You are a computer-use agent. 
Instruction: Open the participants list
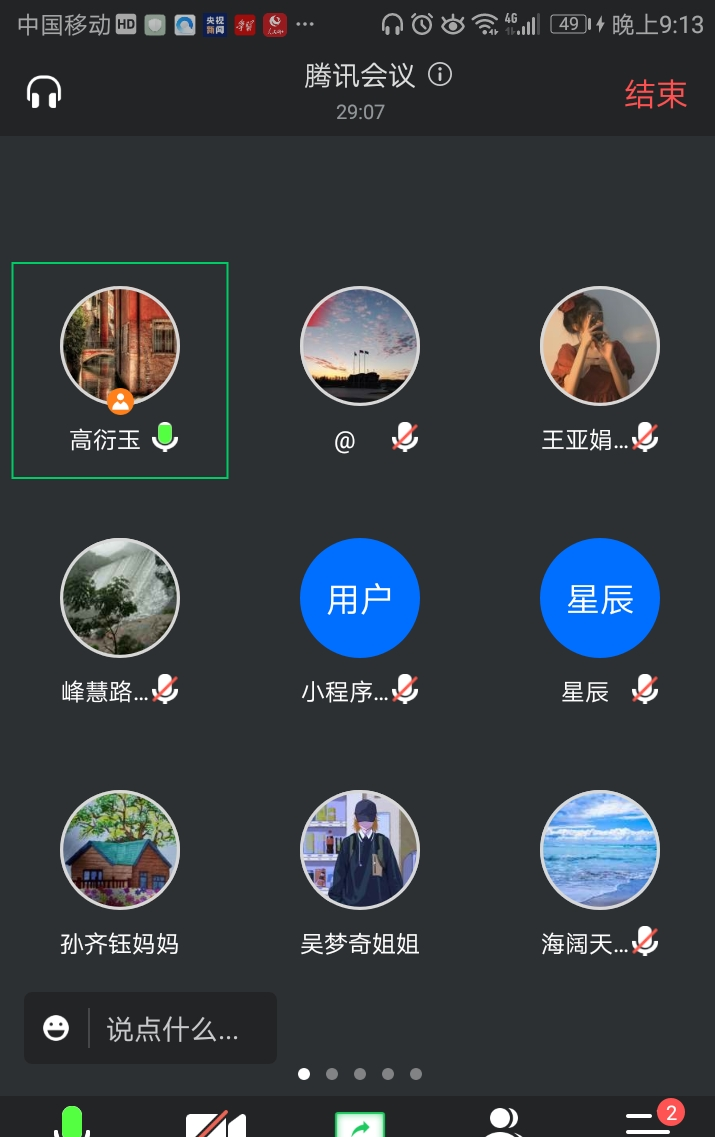(x=503, y=1122)
